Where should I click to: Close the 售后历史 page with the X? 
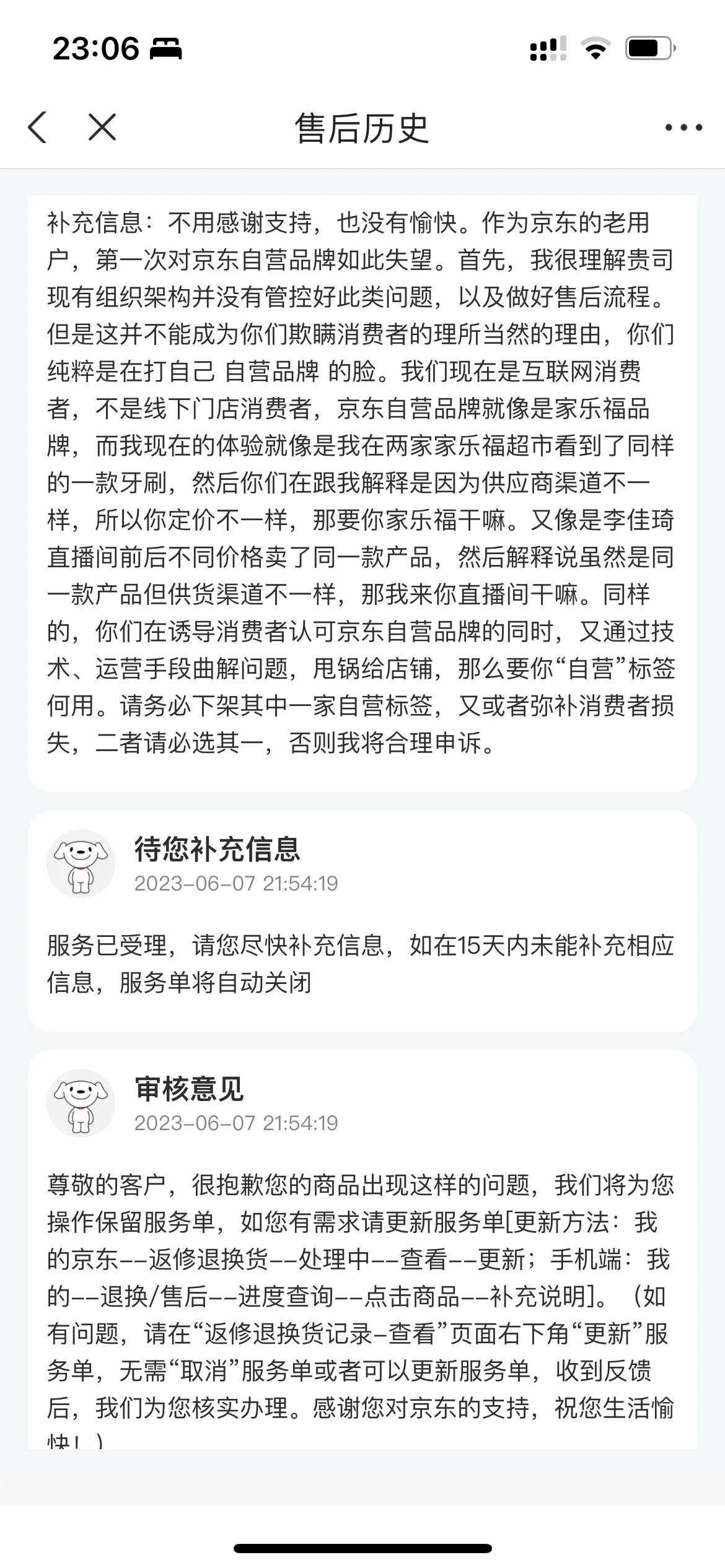tap(101, 126)
